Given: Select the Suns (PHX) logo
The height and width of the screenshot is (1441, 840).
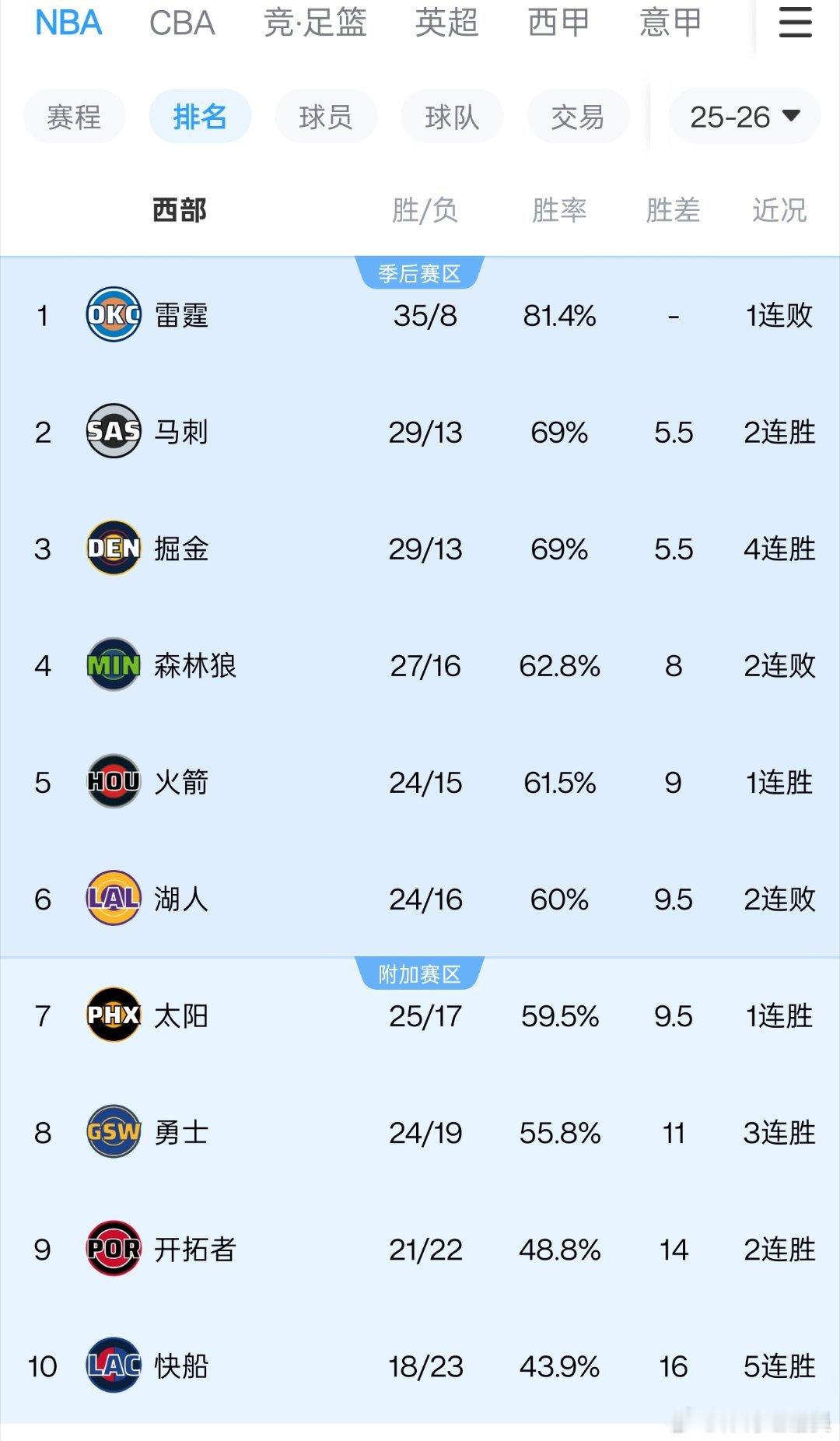Looking at the screenshot, I should [114, 1015].
